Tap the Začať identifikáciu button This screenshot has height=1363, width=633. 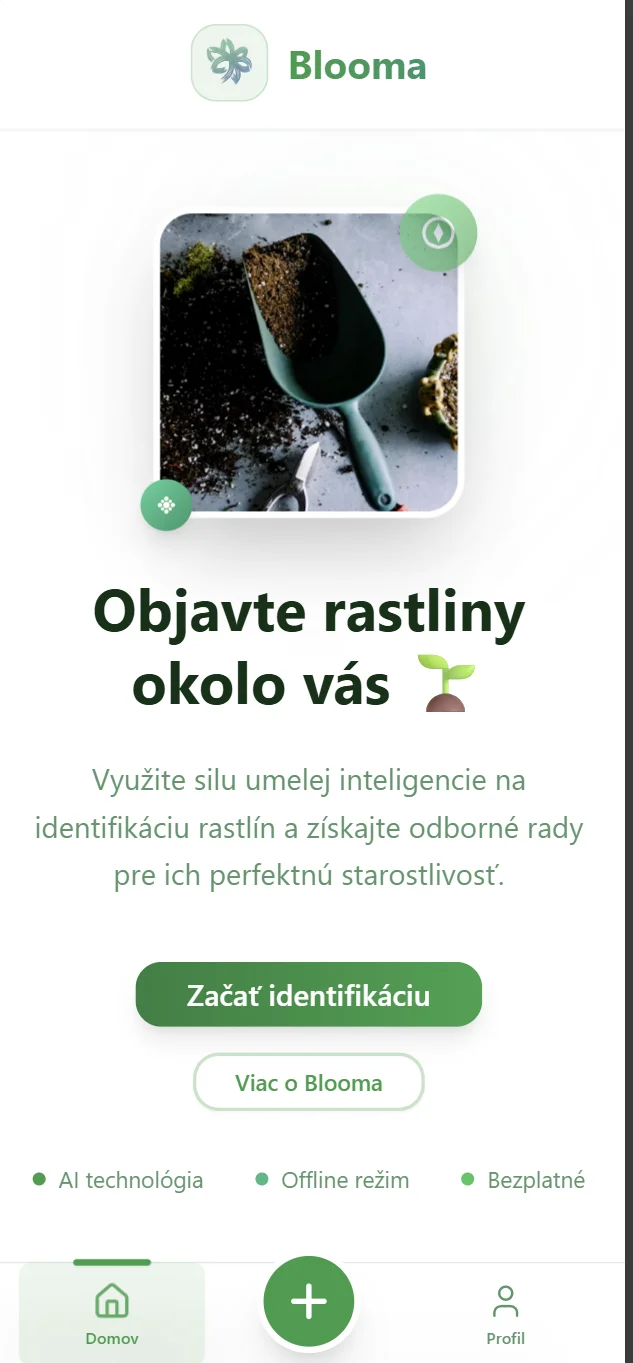(308, 995)
